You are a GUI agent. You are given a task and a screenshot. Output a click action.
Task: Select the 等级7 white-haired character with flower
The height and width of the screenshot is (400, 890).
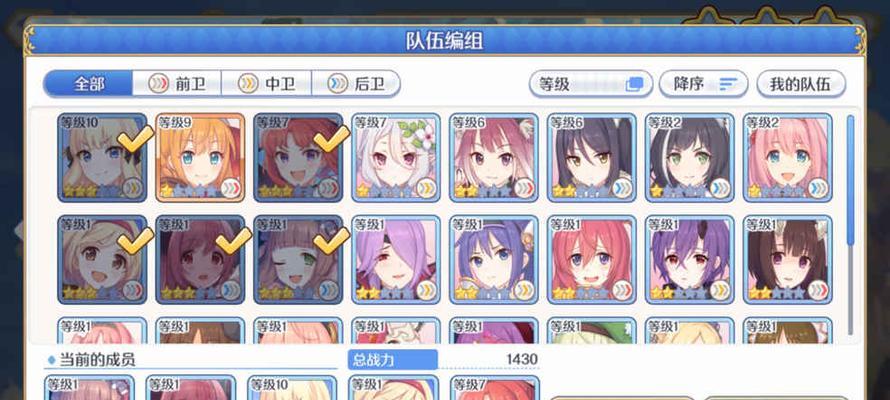(x=396, y=158)
